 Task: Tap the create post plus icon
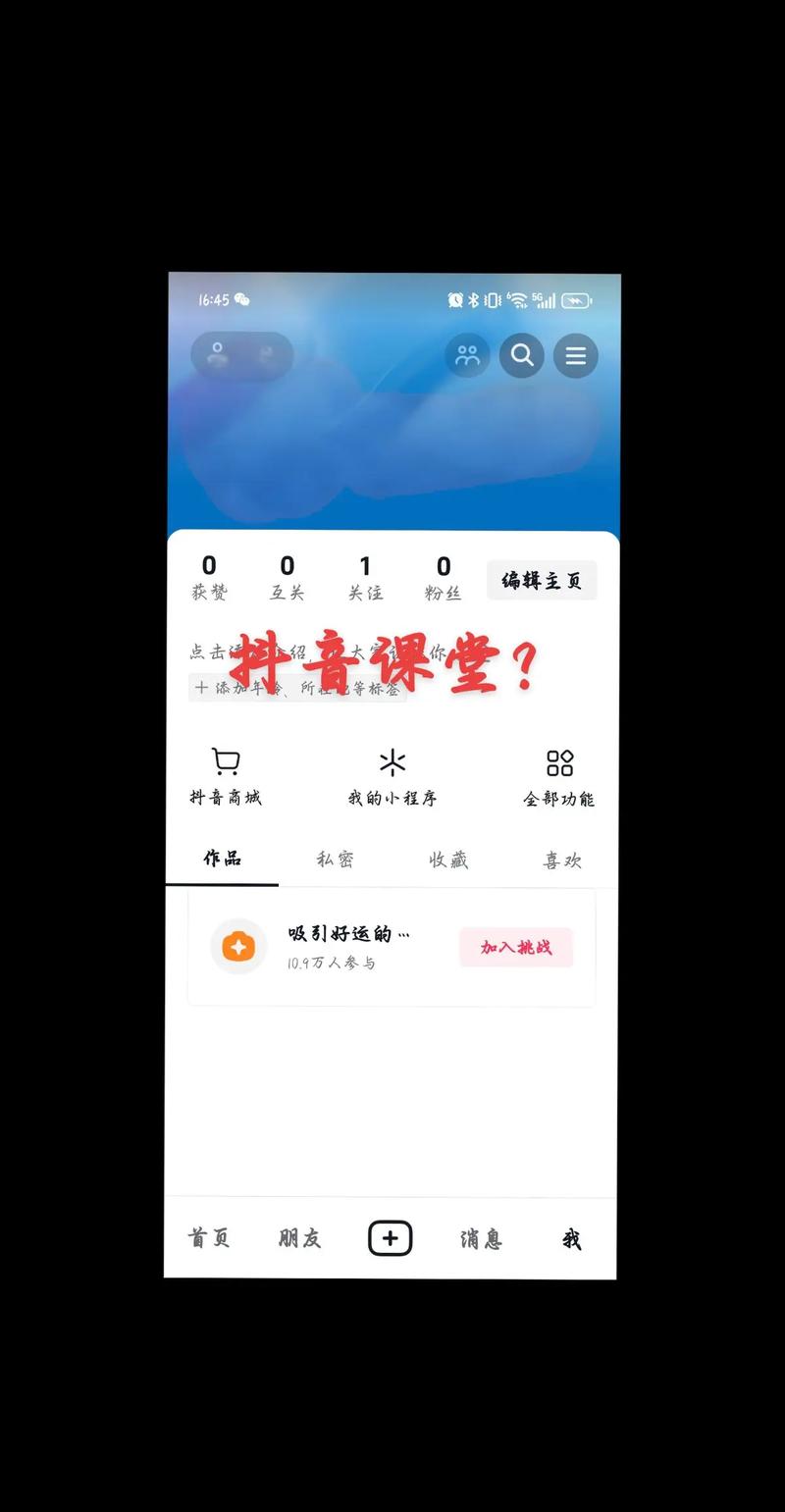390,1238
